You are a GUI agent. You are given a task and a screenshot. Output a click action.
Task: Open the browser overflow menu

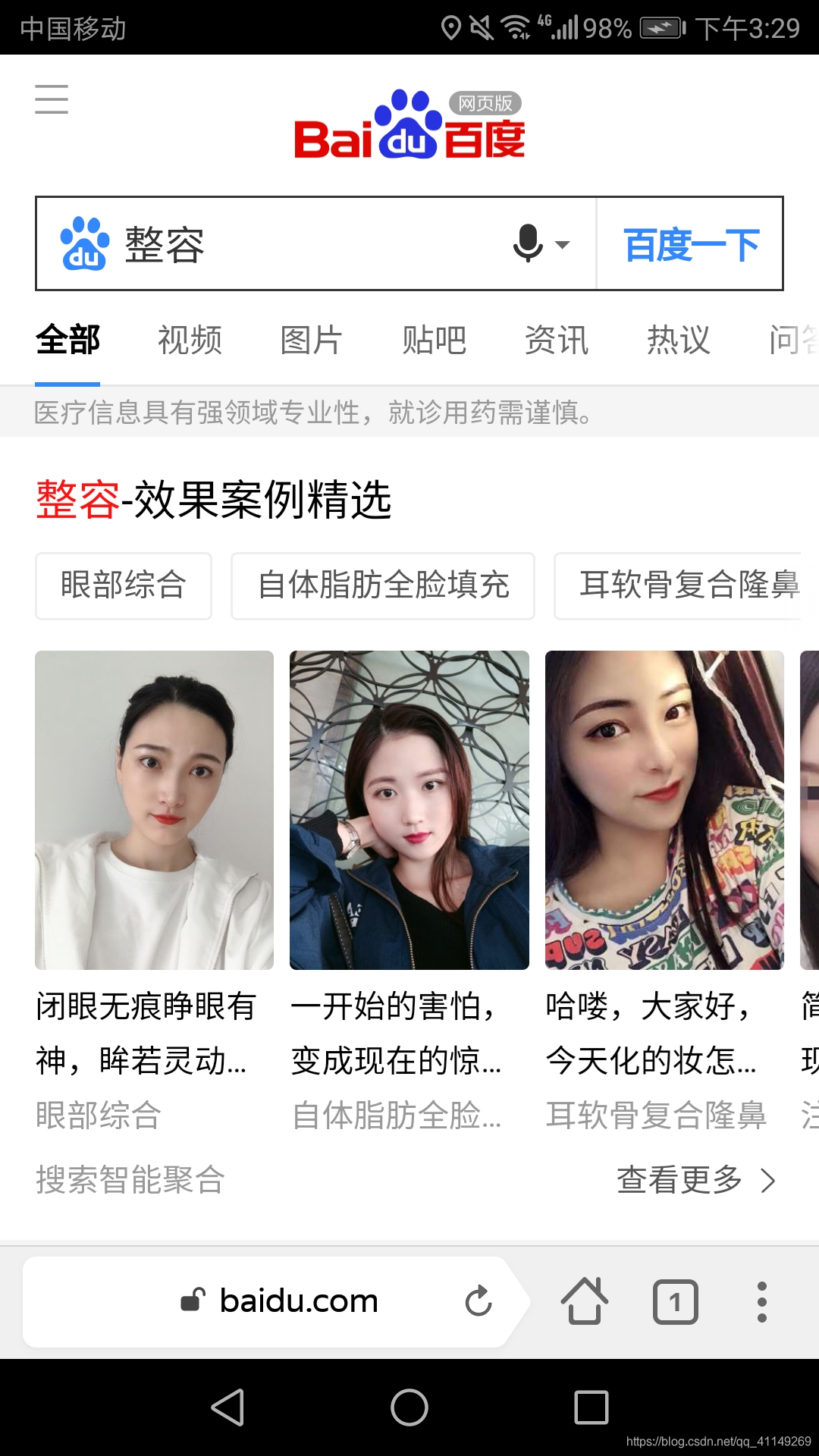point(762,1302)
